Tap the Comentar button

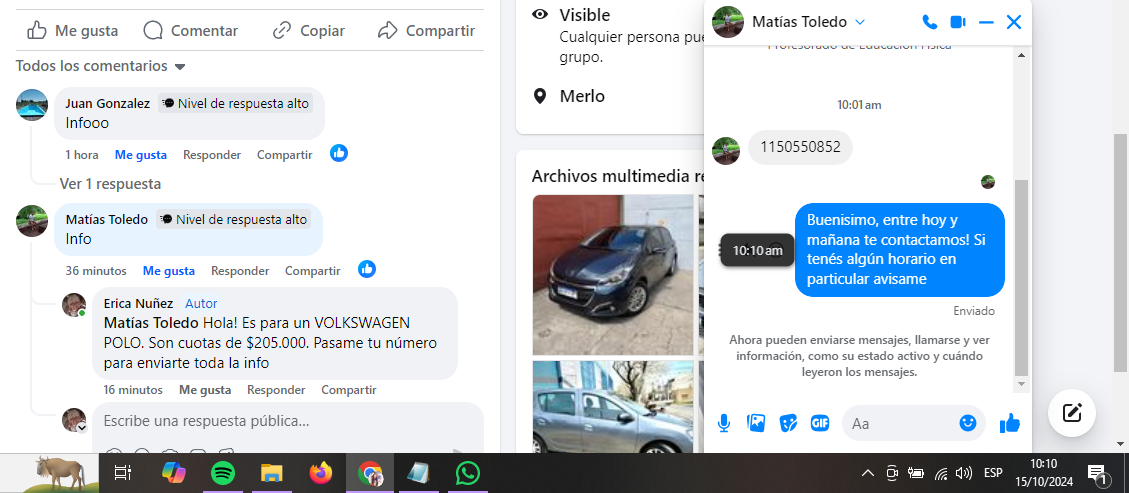pos(191,31)
